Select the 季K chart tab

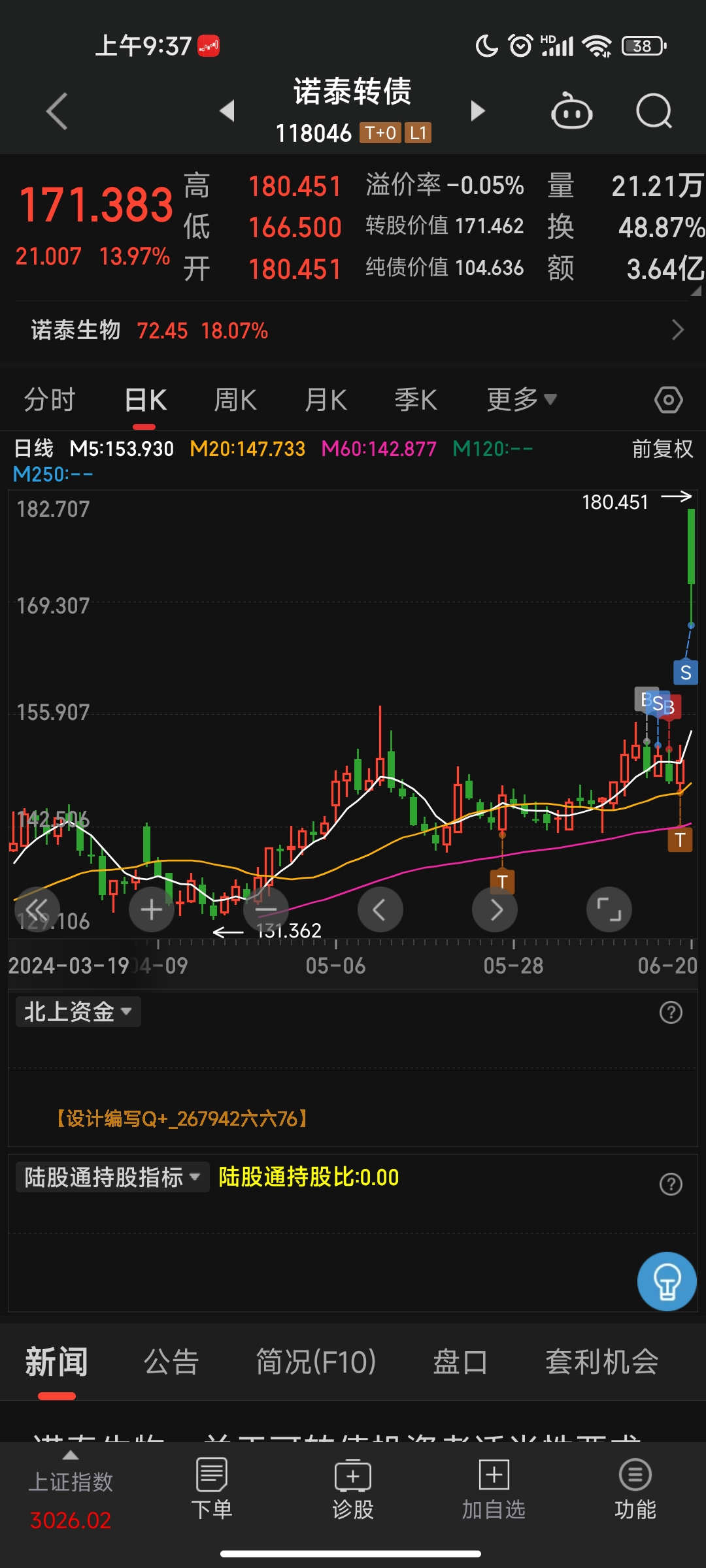point(416,400)
